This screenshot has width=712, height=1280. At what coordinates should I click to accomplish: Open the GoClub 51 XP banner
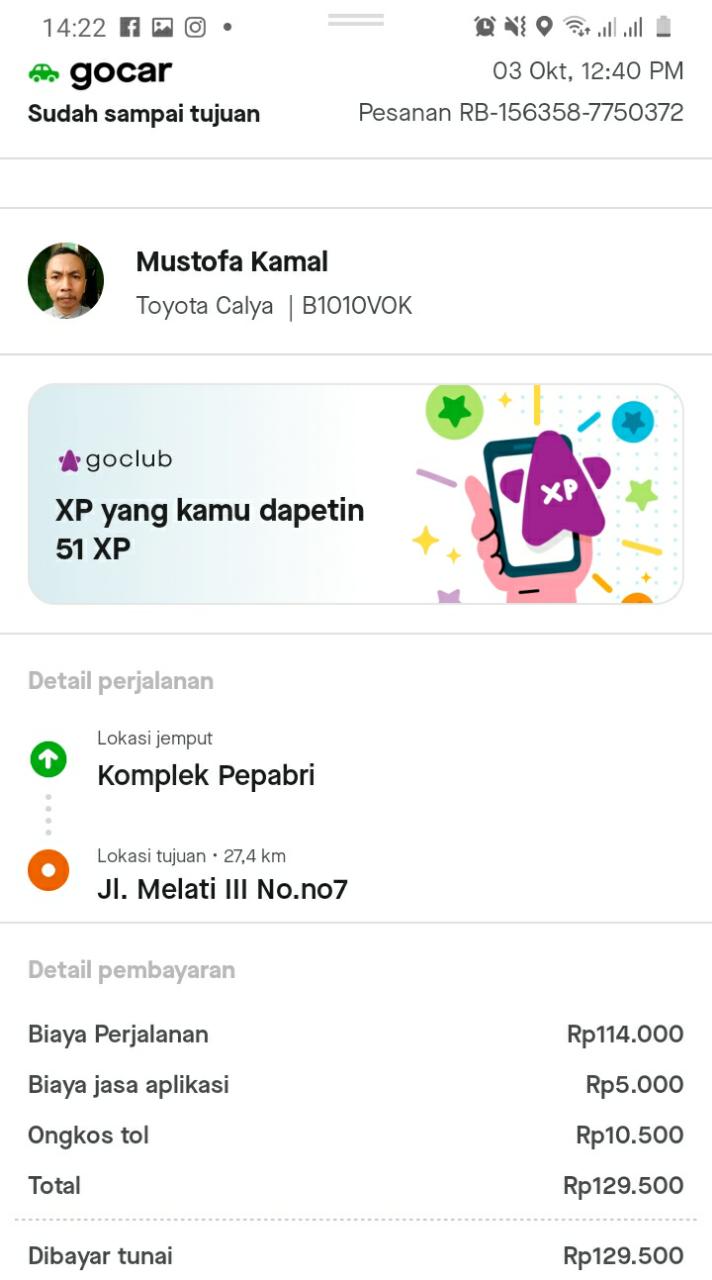coord(355,494)
